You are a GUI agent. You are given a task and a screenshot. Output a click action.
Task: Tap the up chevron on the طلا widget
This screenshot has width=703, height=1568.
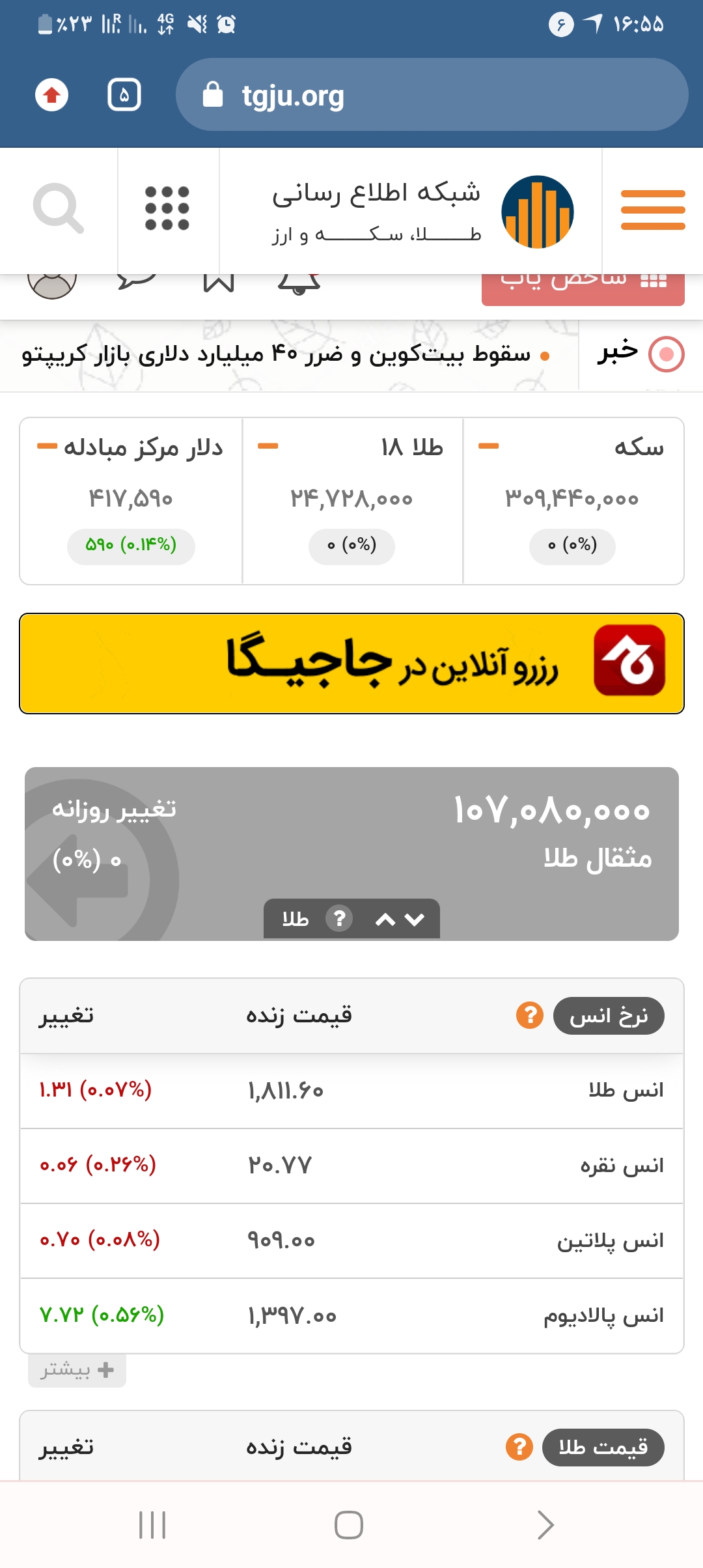click(x=385, y=919)
